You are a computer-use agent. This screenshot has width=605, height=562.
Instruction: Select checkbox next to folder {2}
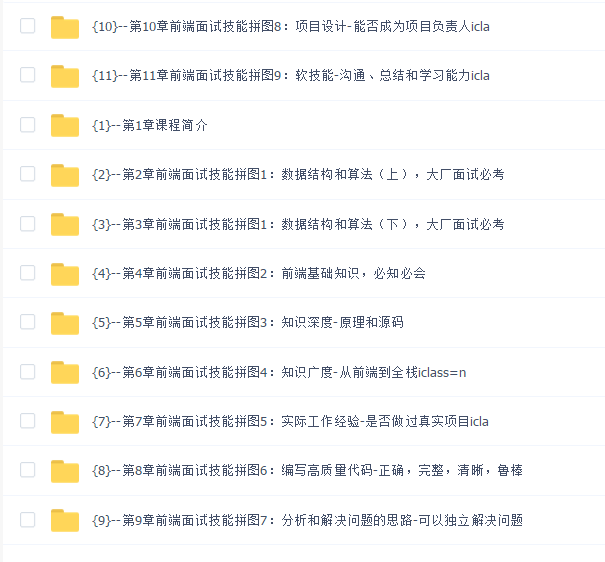tap(28, 174)
